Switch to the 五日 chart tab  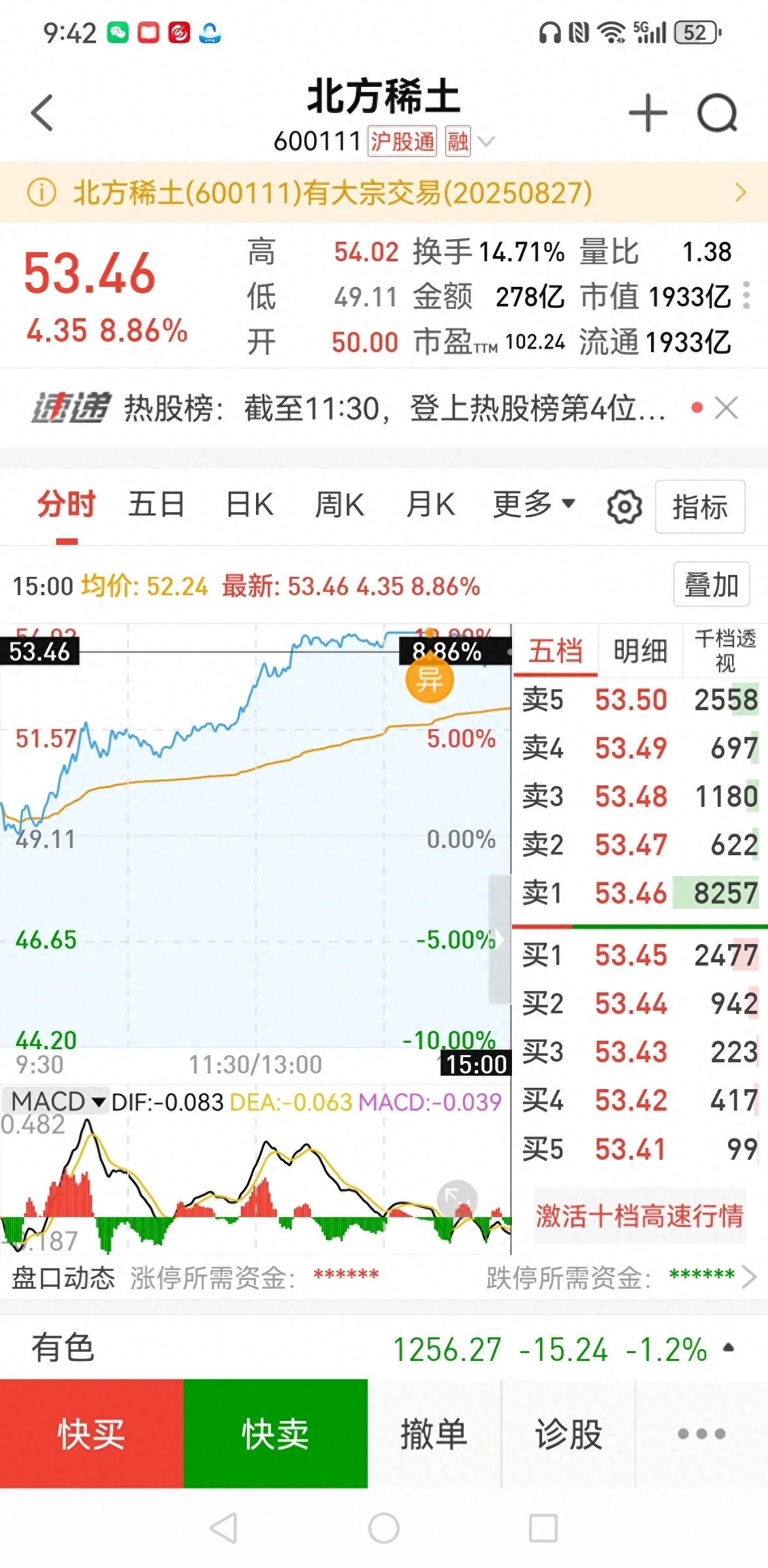[x=156, y=505]
